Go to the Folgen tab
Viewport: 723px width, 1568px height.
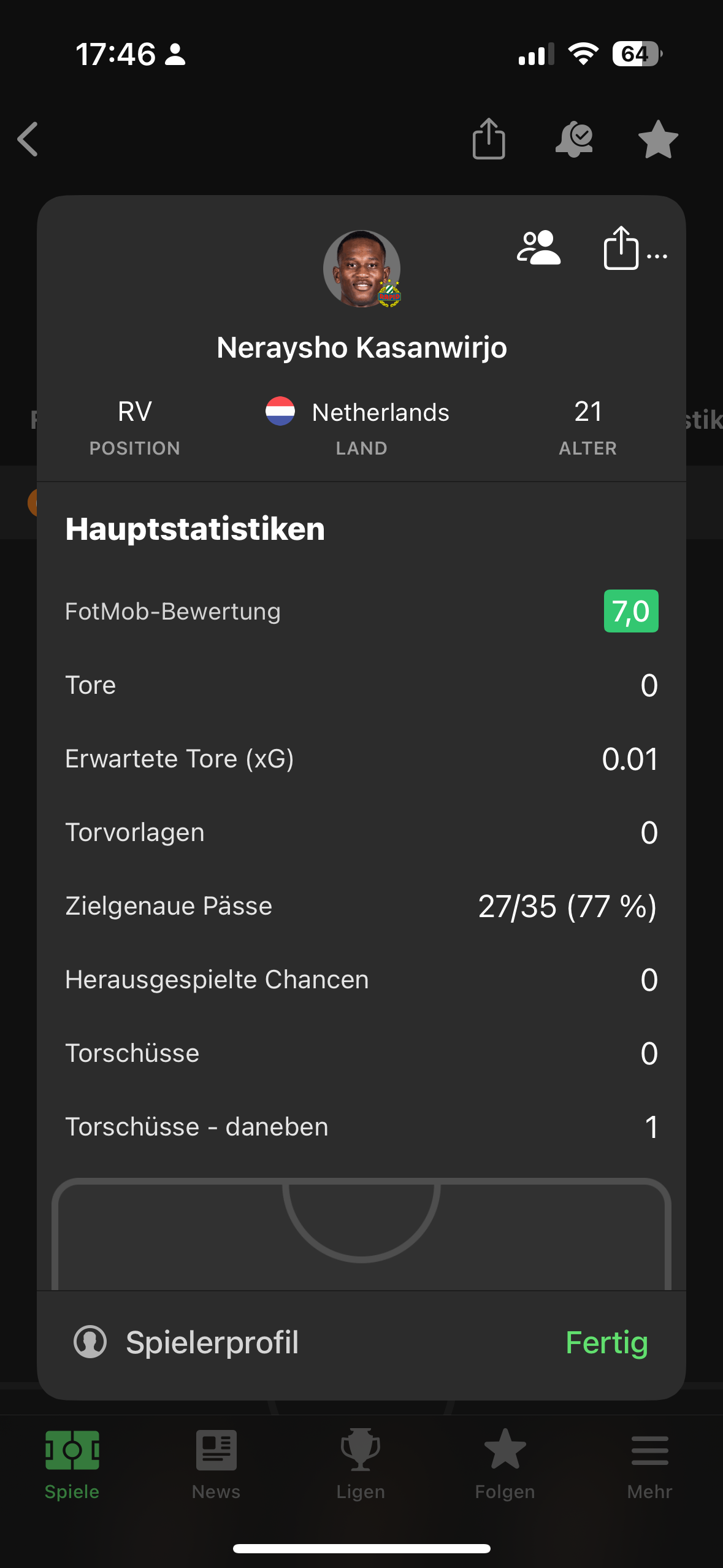point(505,1466)
